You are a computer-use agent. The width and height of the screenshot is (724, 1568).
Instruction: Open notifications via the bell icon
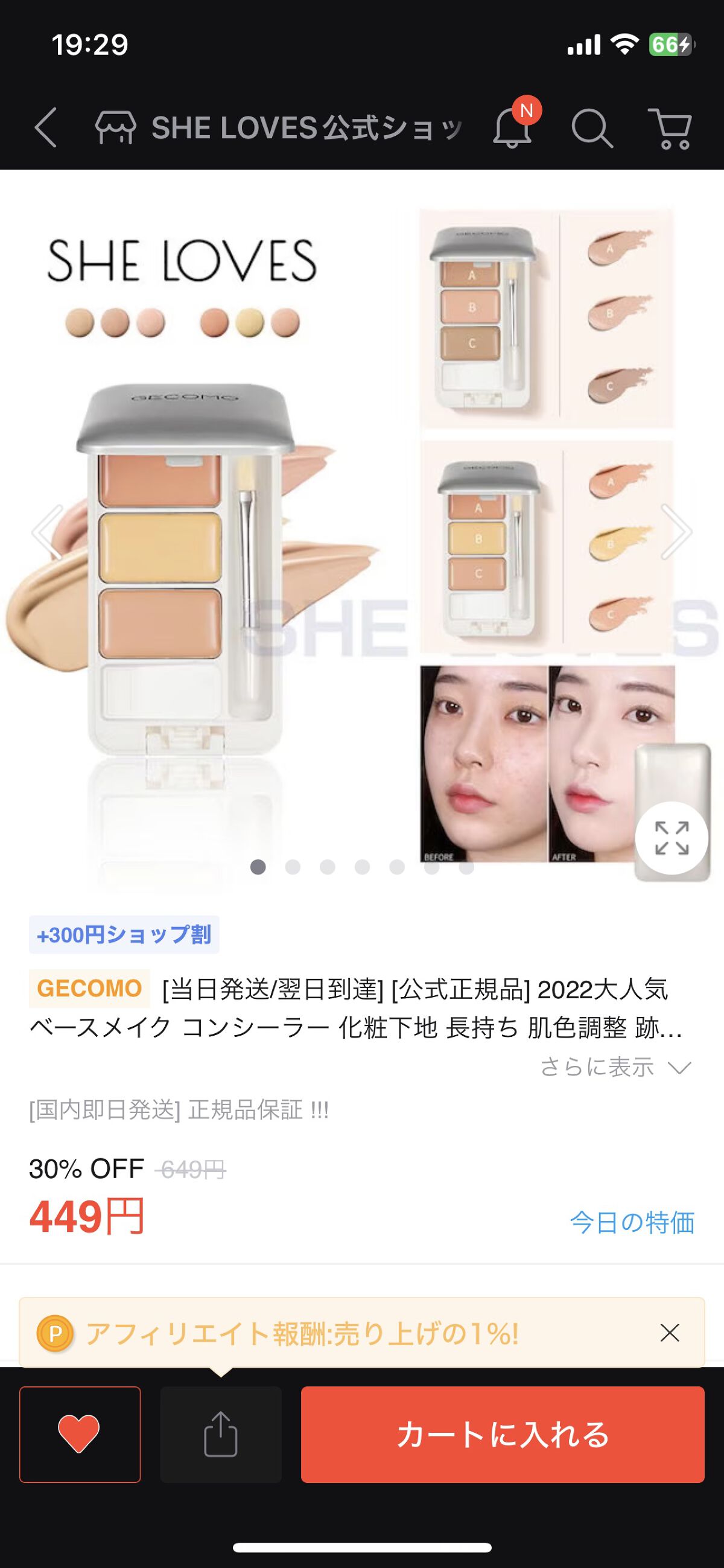click(x=513, y=129)
